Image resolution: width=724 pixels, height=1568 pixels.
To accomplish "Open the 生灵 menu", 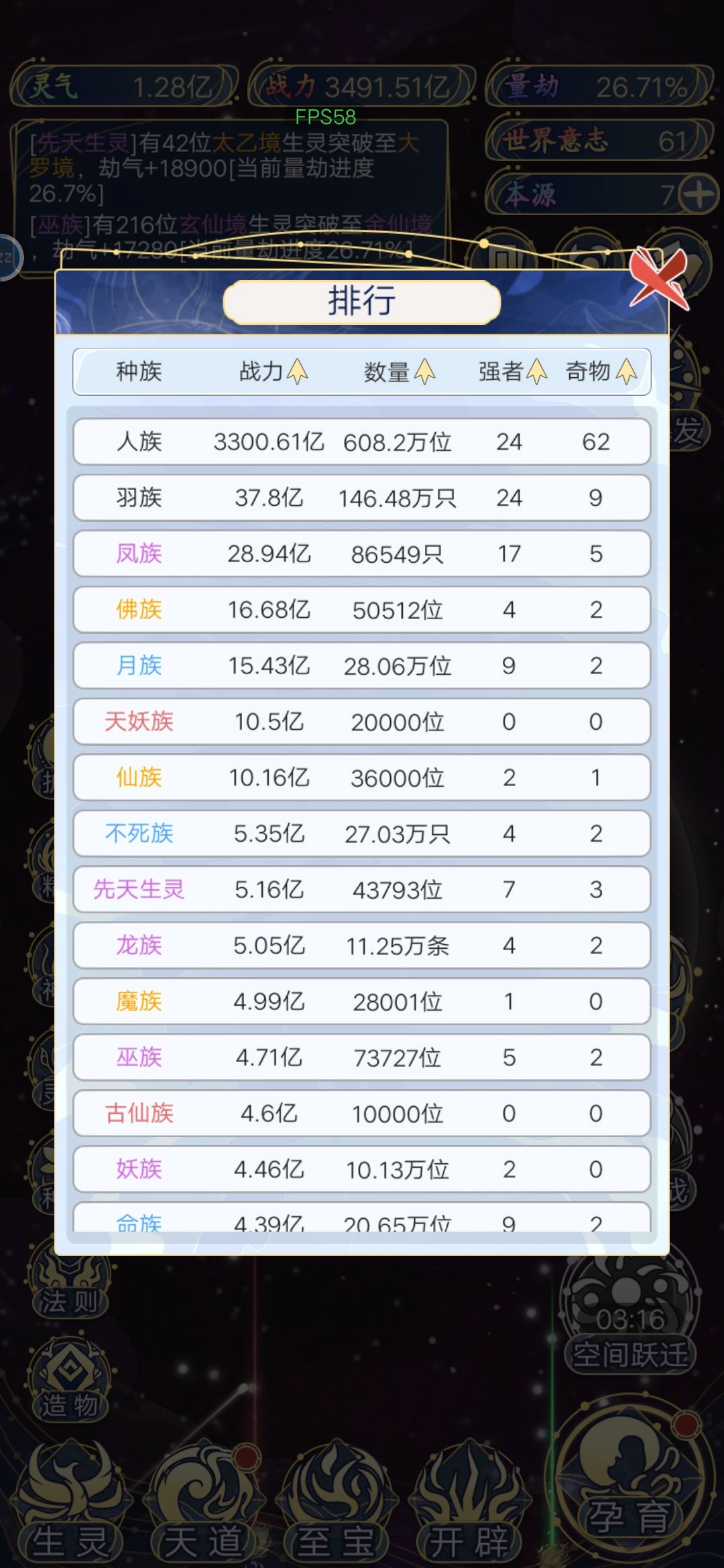I will [70, 1503].
